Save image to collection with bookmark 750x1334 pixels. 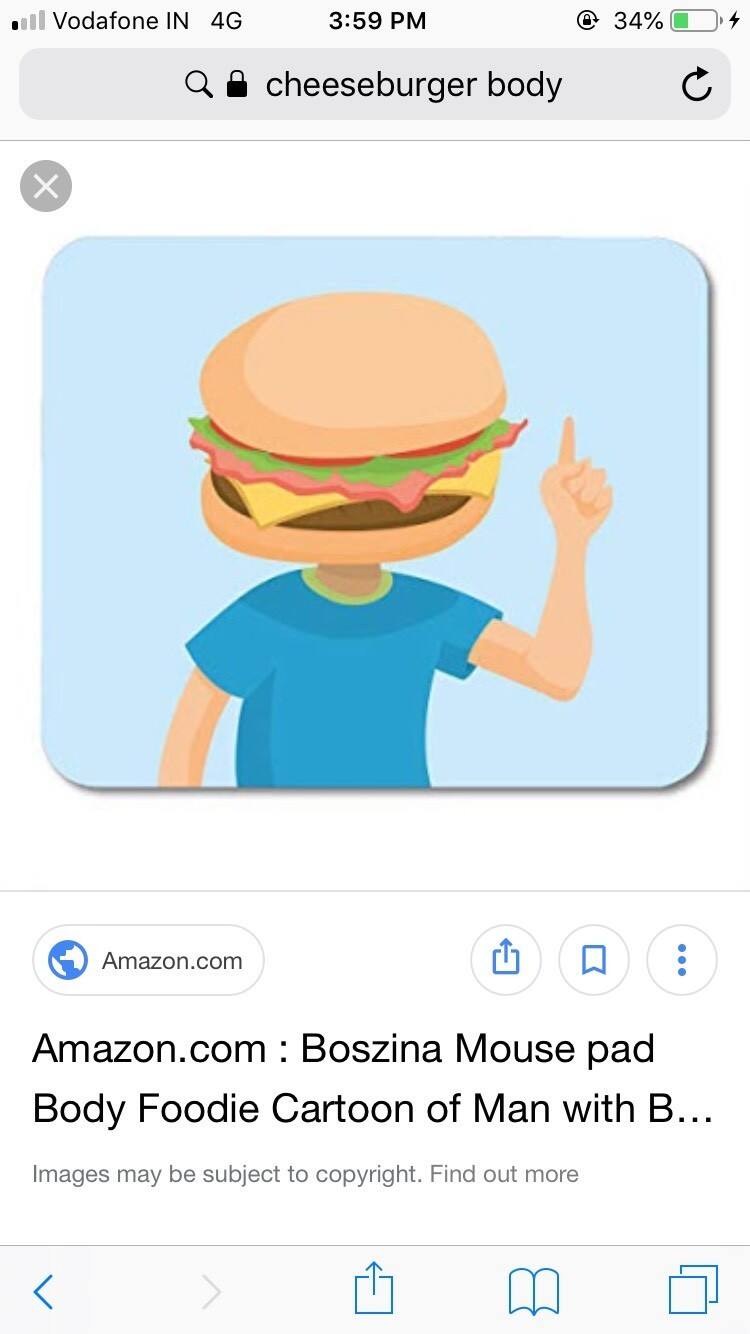click(x=594, y=960)
